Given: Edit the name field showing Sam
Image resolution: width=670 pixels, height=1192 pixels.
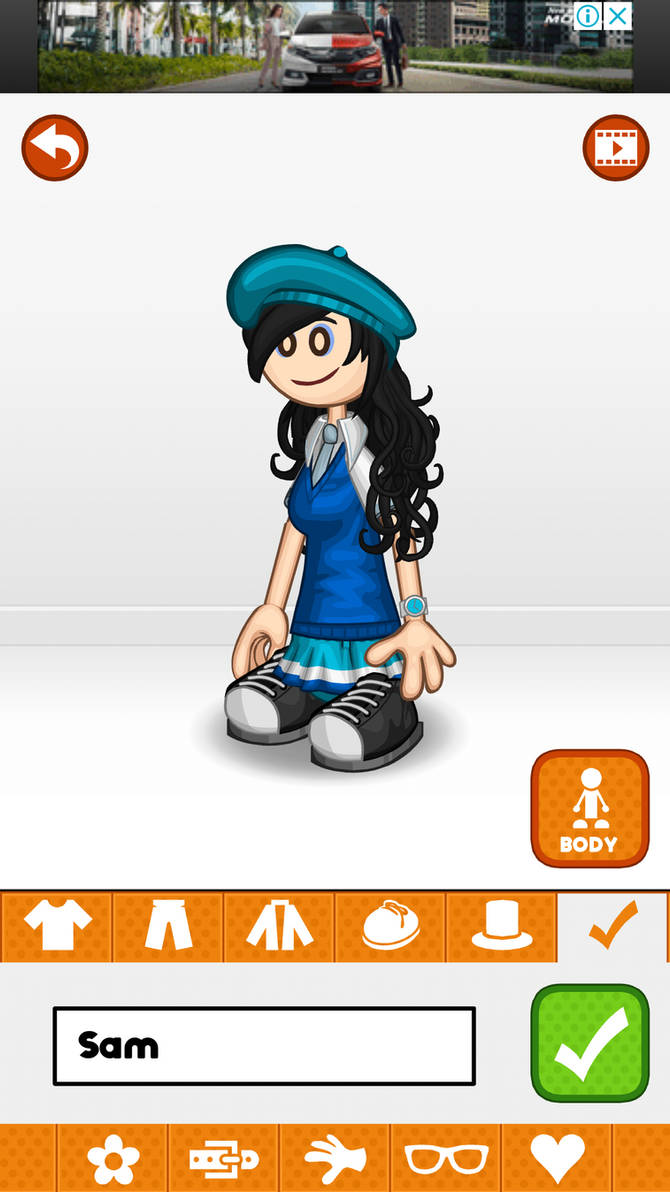Looking at the screenshot, I should click(x=264, y=1046).
